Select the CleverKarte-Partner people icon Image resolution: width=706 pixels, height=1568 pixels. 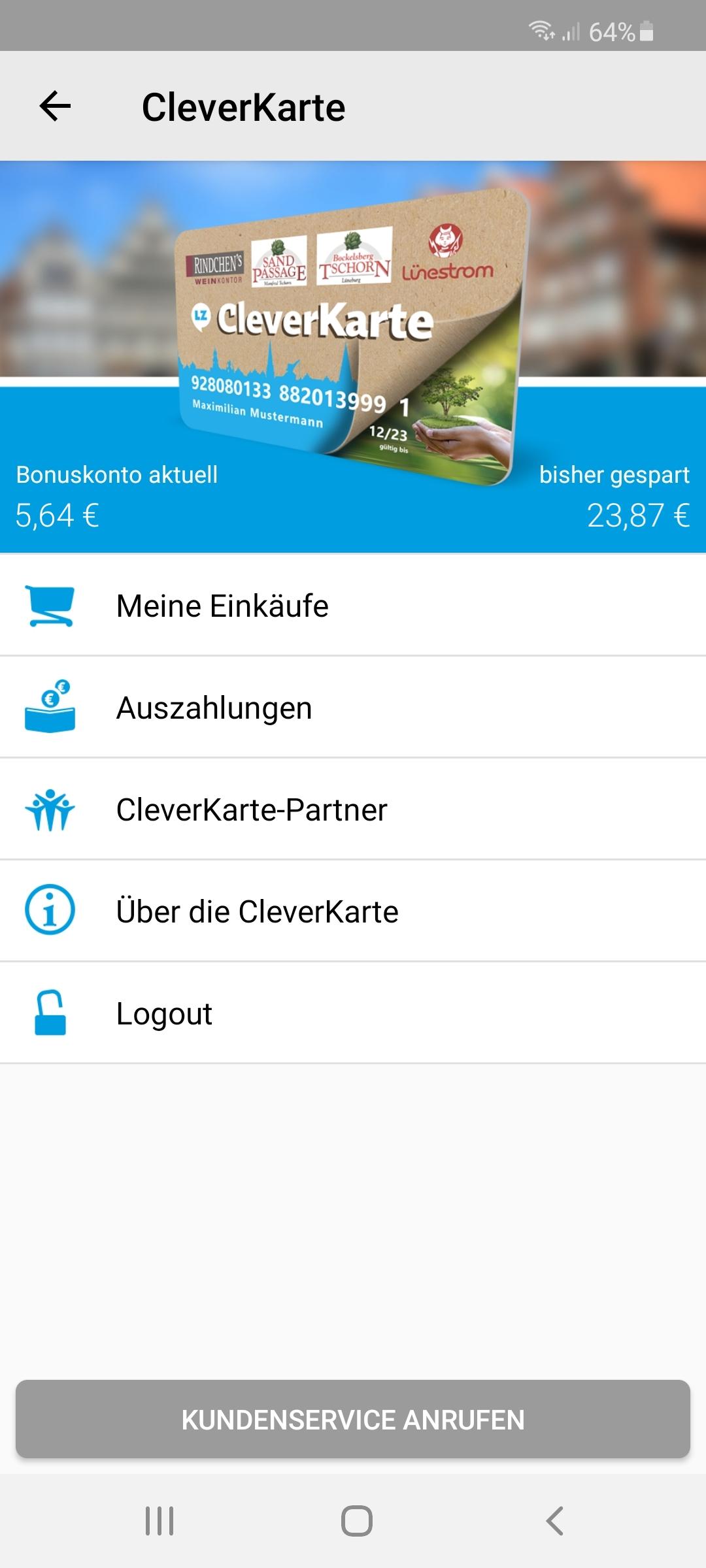coord(49,809)
